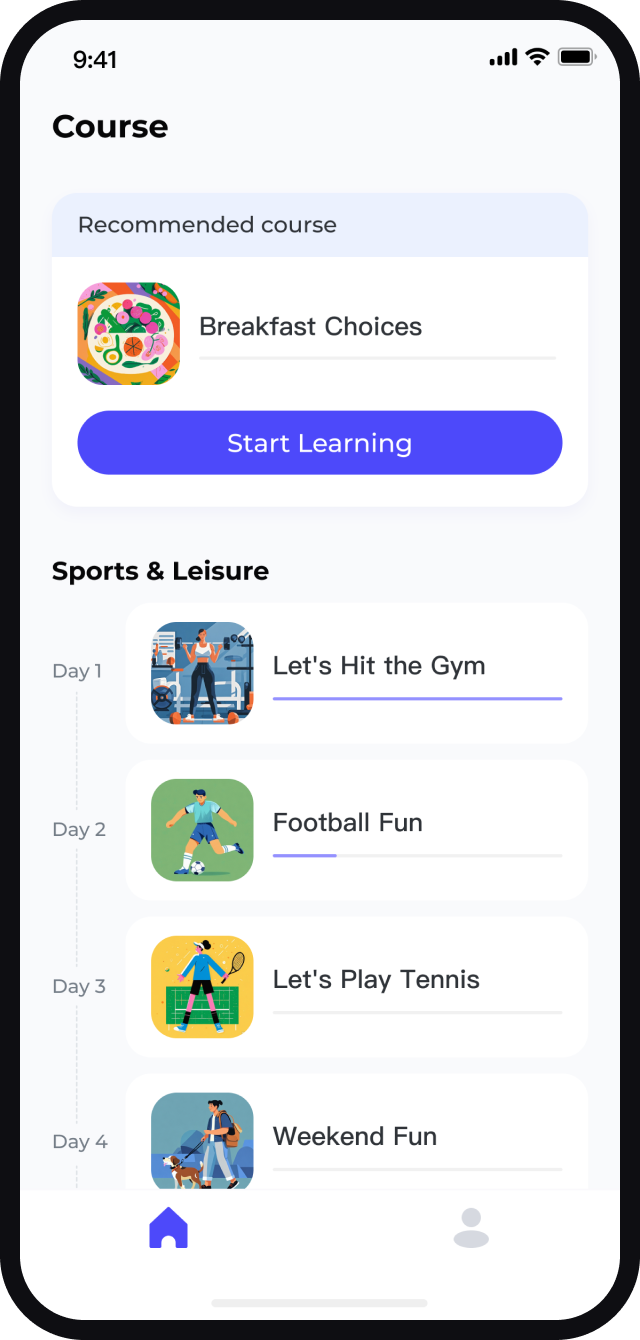Screen dimensions: 640x1340
Task: Go to the Home tab
Action: pos(168,1228)
